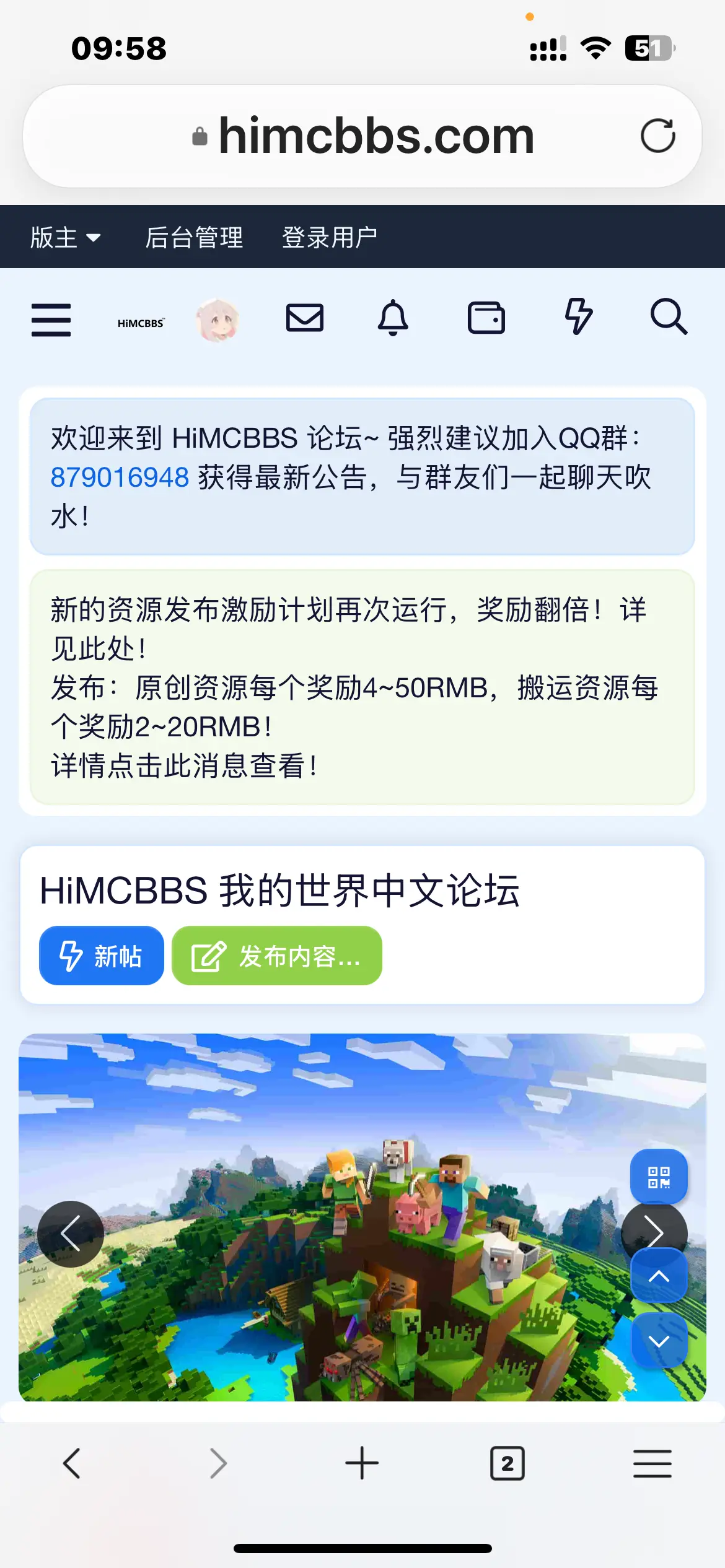Viewport: 725px width, 1568px height.
Task: Tap the blue 新帖 button
Action: (101, 956)
